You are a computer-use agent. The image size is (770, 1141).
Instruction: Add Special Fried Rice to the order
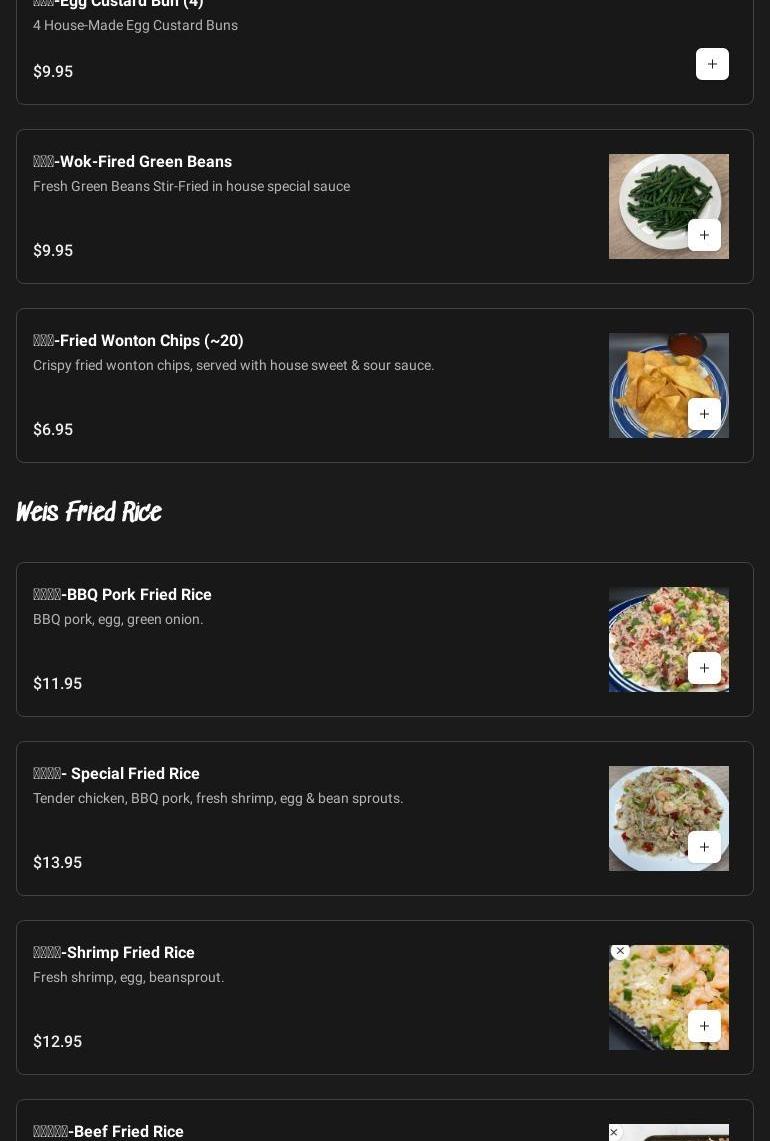coord(704,847)
